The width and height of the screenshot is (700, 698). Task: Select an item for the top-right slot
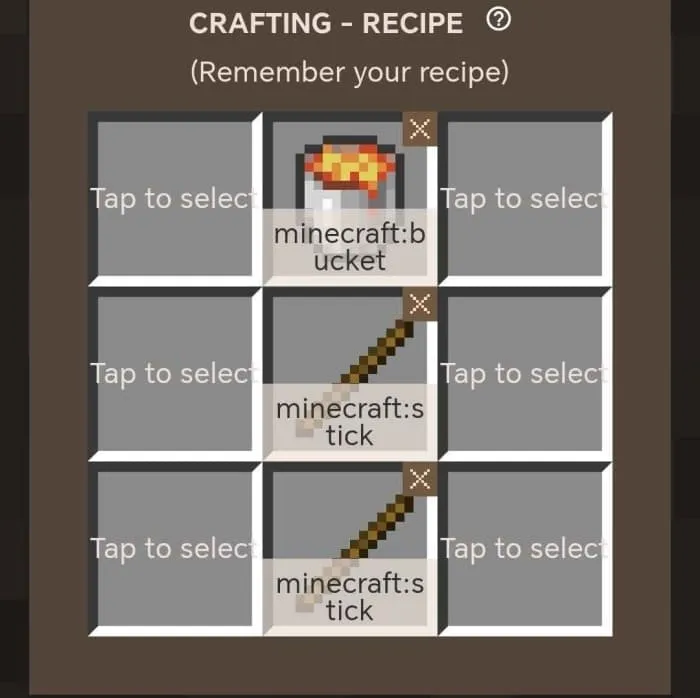(523, 199)
